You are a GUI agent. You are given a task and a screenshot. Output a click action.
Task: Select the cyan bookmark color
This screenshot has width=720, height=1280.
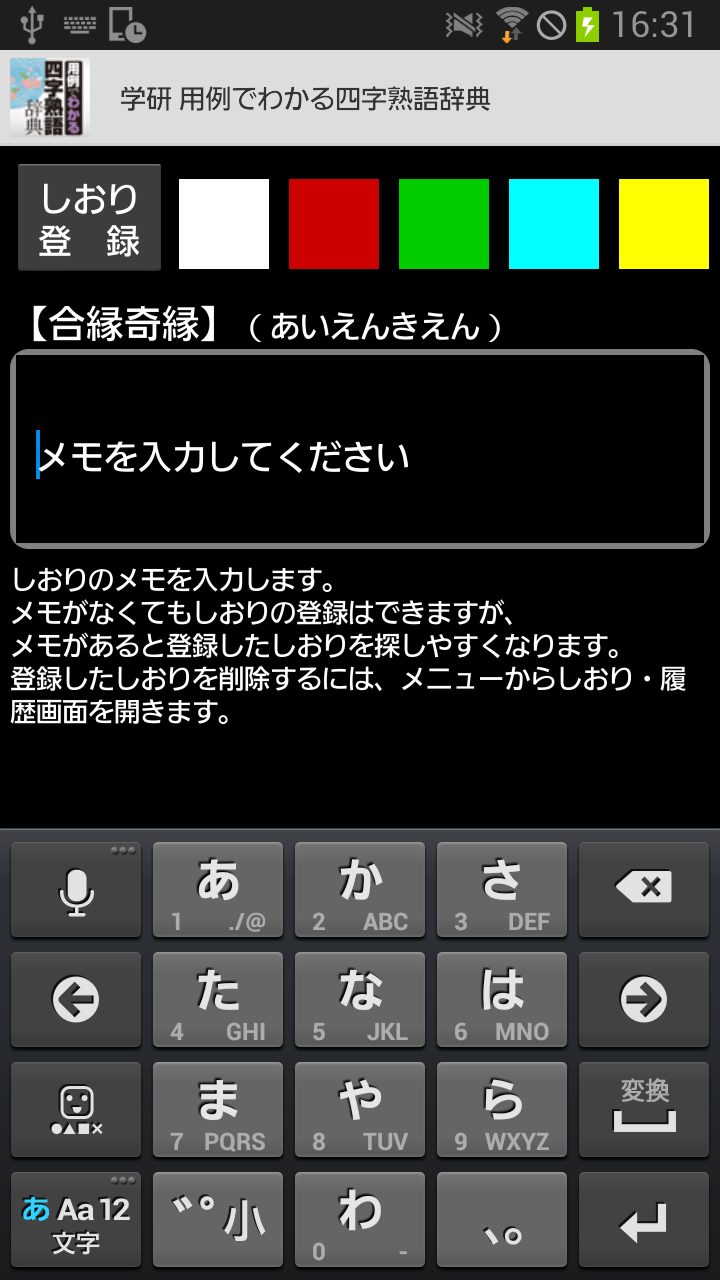click(x=554, y=224)
